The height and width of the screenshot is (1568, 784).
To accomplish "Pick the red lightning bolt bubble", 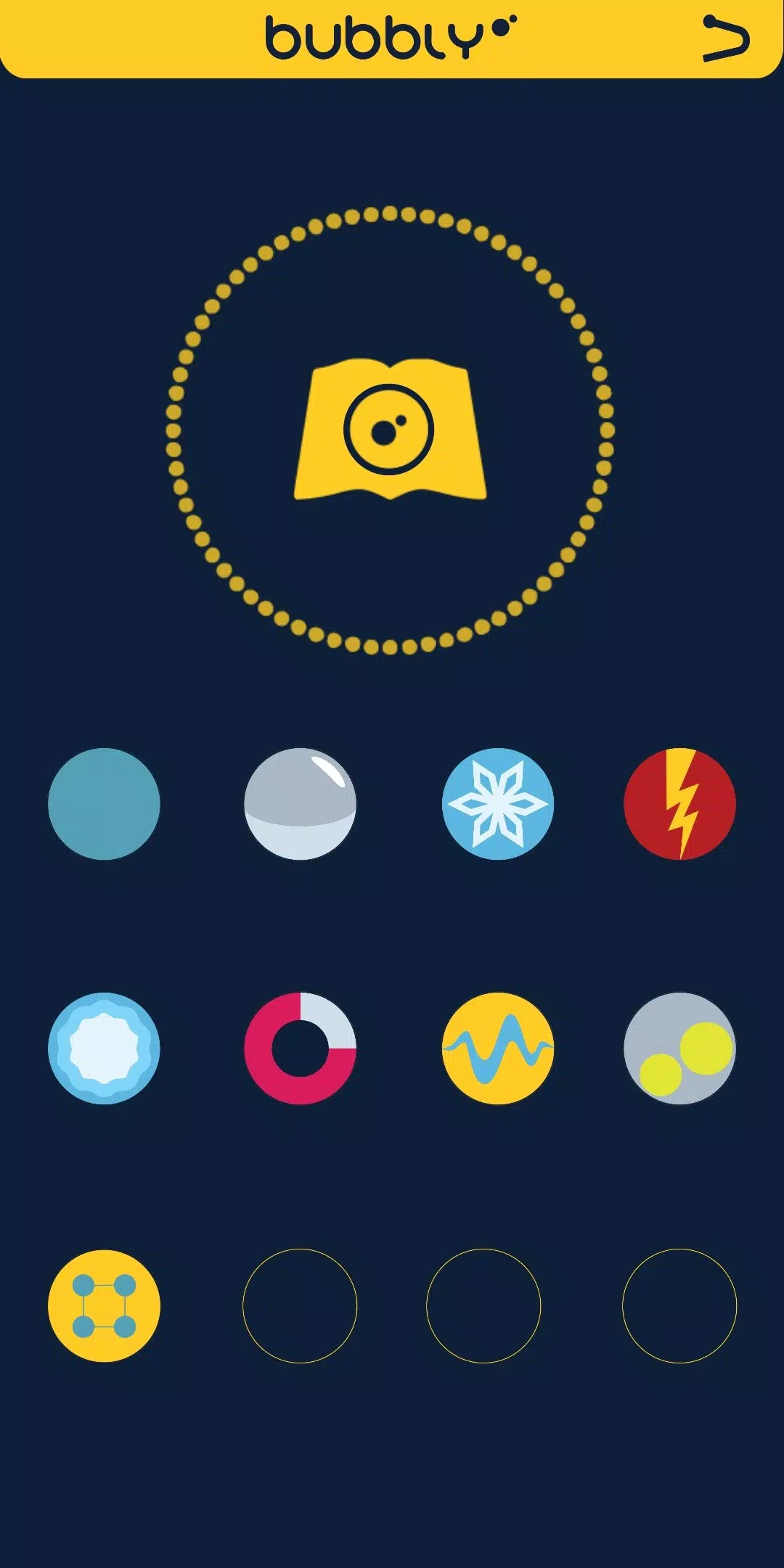I will click(679, 804).
